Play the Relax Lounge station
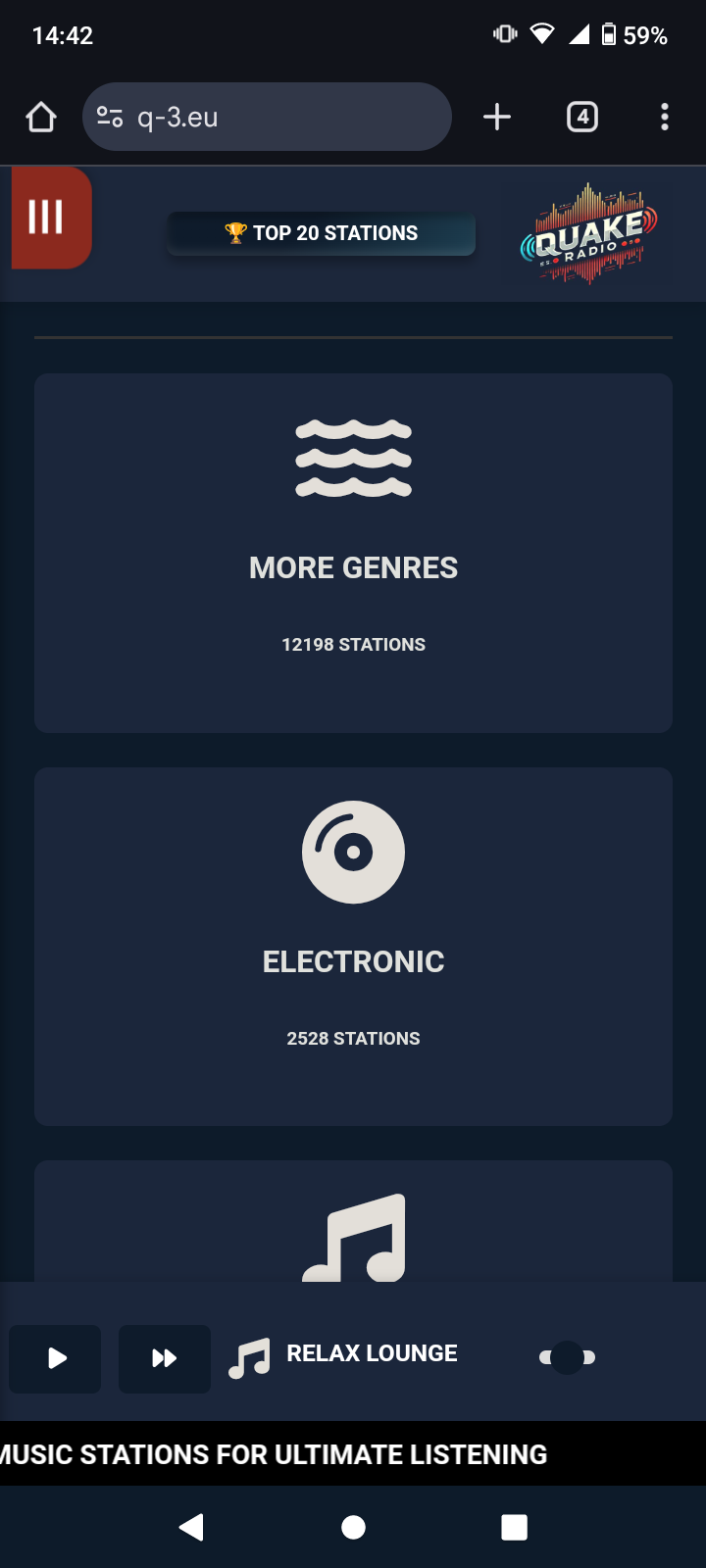 pos(56,1358)
